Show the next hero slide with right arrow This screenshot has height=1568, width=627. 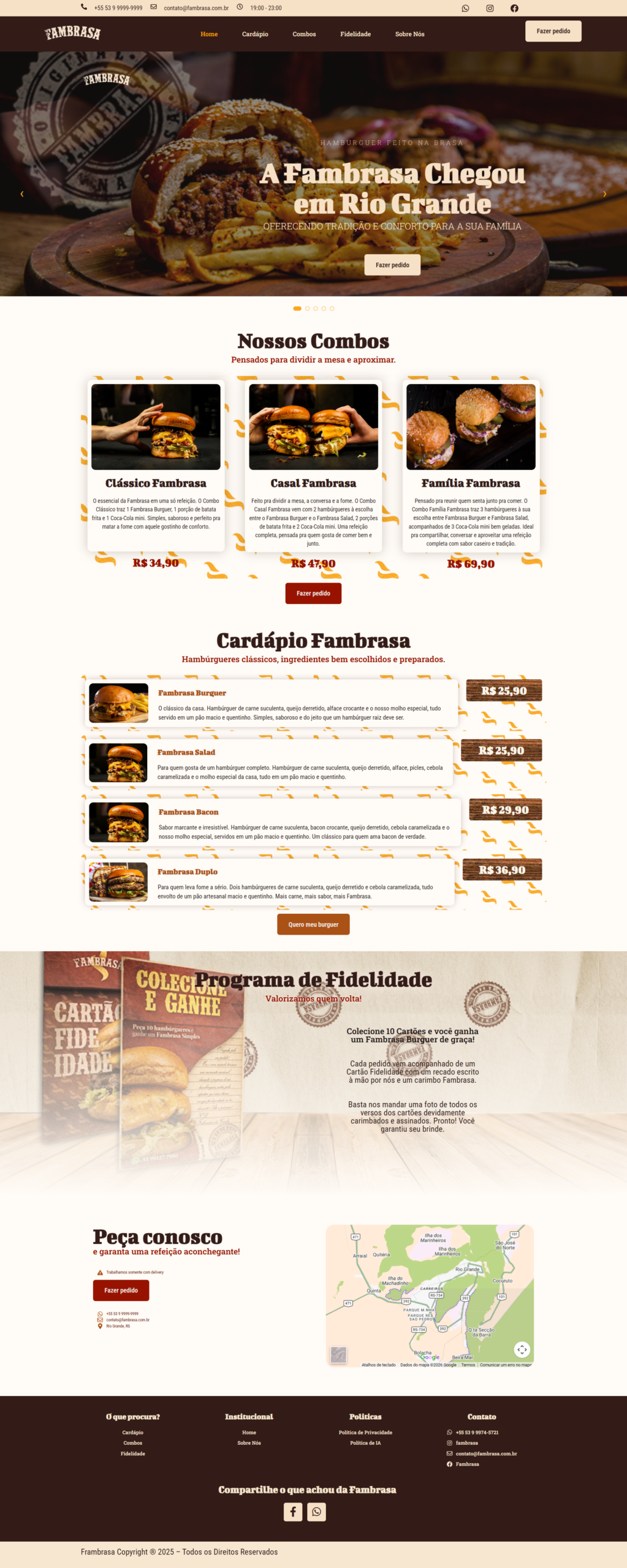(604, 194)
